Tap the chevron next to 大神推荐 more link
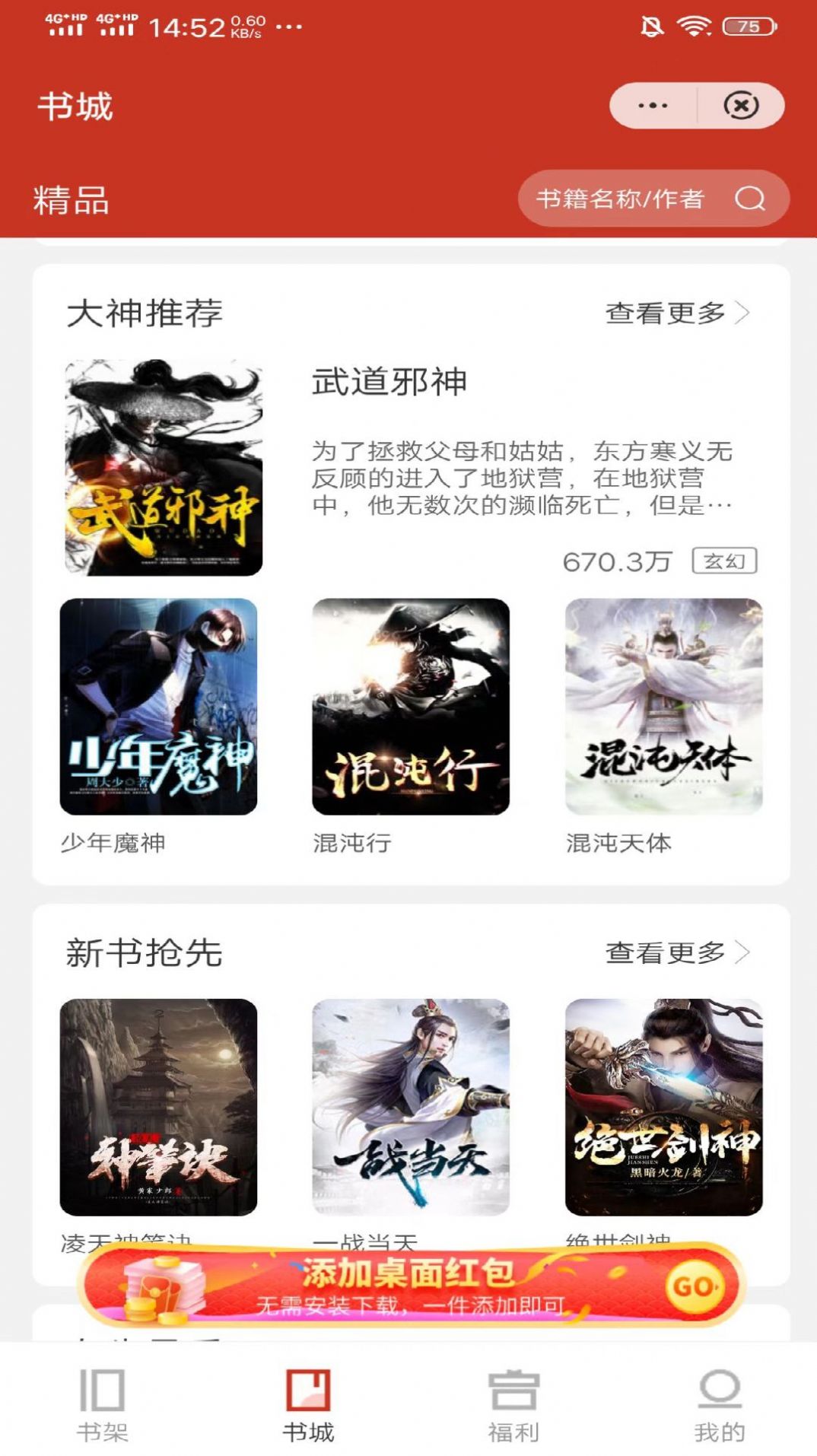 pos(744,312)
